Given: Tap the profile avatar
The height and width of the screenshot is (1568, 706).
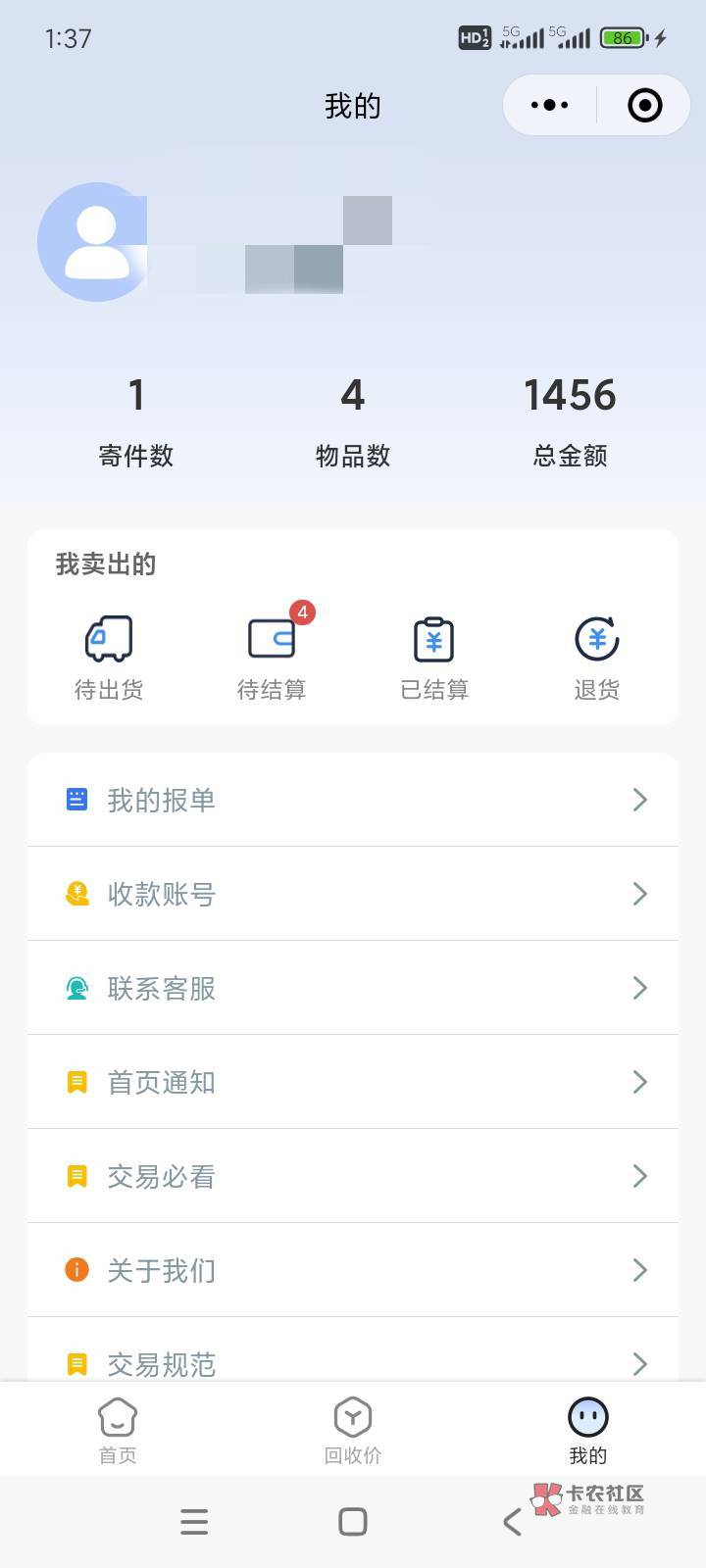Looking at the screenshot, I should 96,242.
